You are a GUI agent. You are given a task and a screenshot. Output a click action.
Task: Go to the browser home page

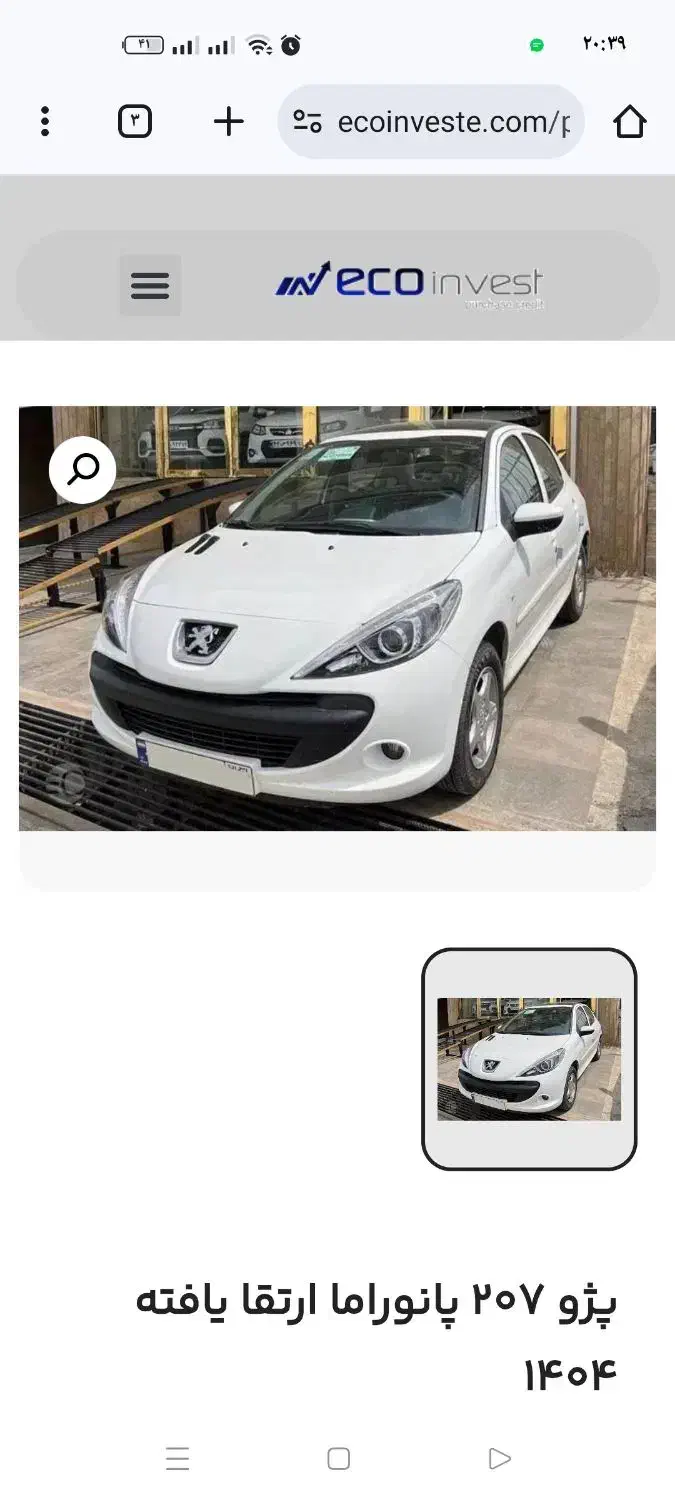click(x=629, y=122)
